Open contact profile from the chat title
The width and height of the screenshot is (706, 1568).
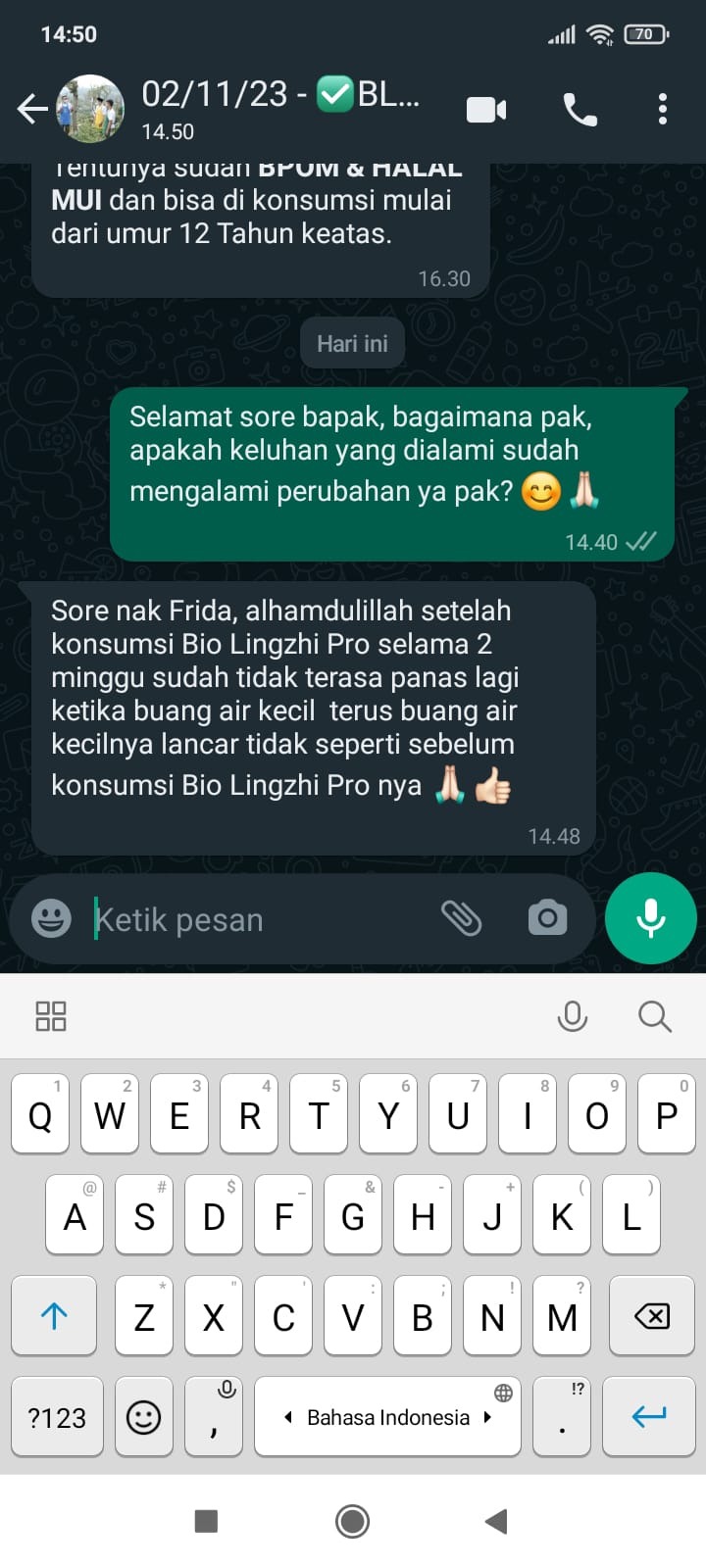pos(280,108)
